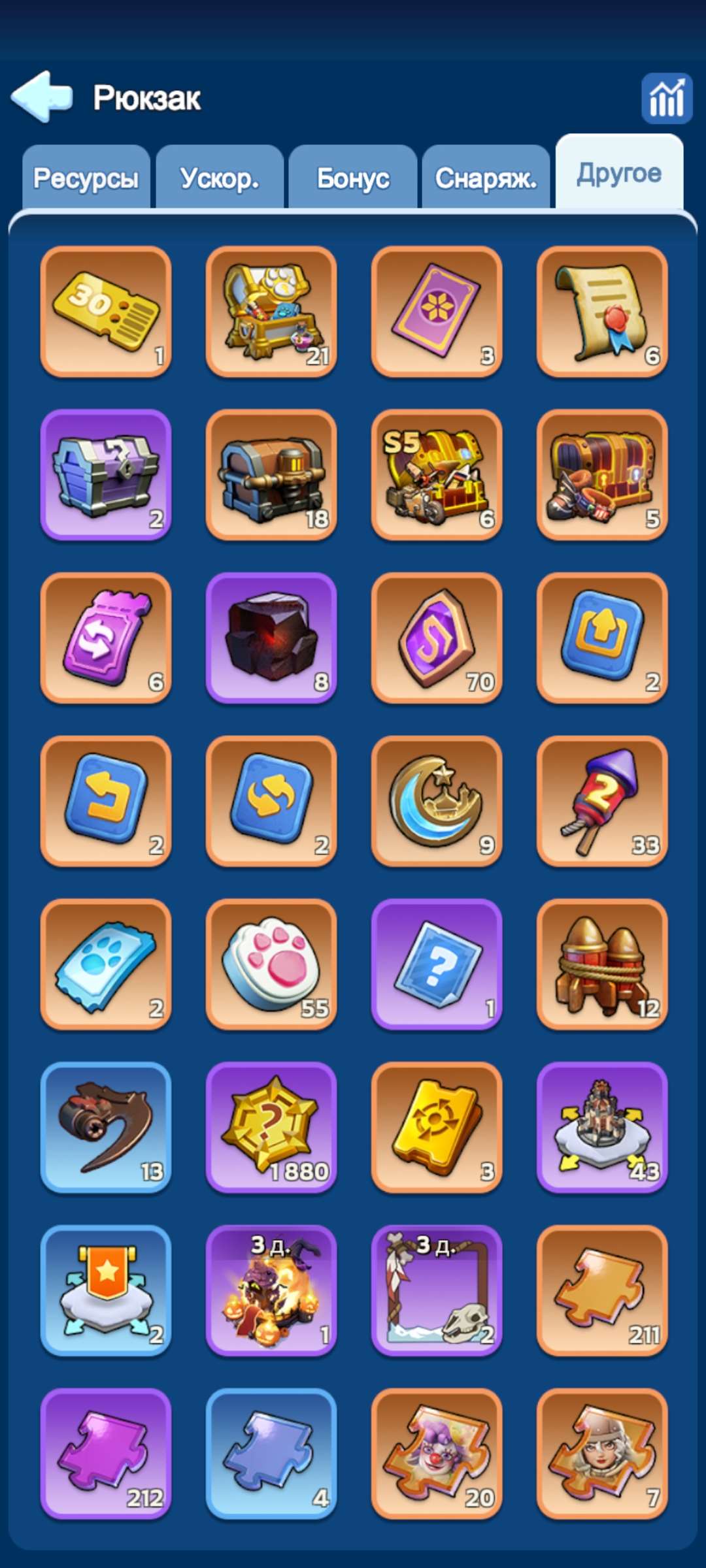
Task: Open the statistics chart icon
Action: point(666,99)
